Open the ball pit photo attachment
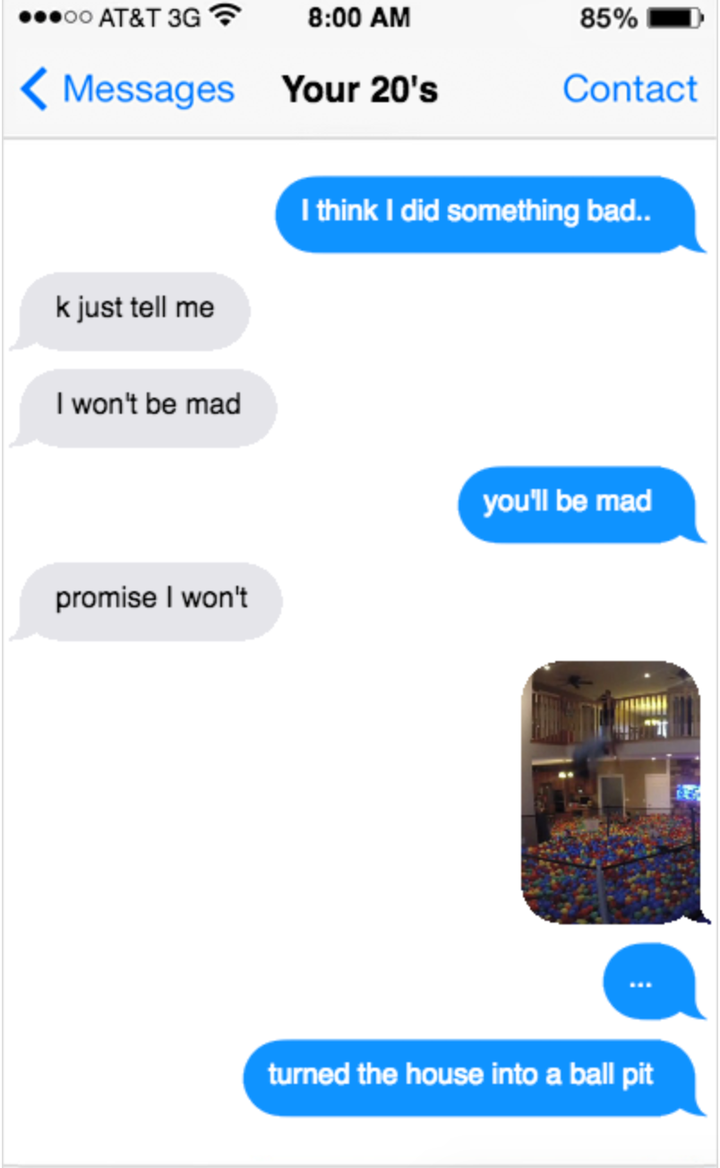 coord(612,793)
